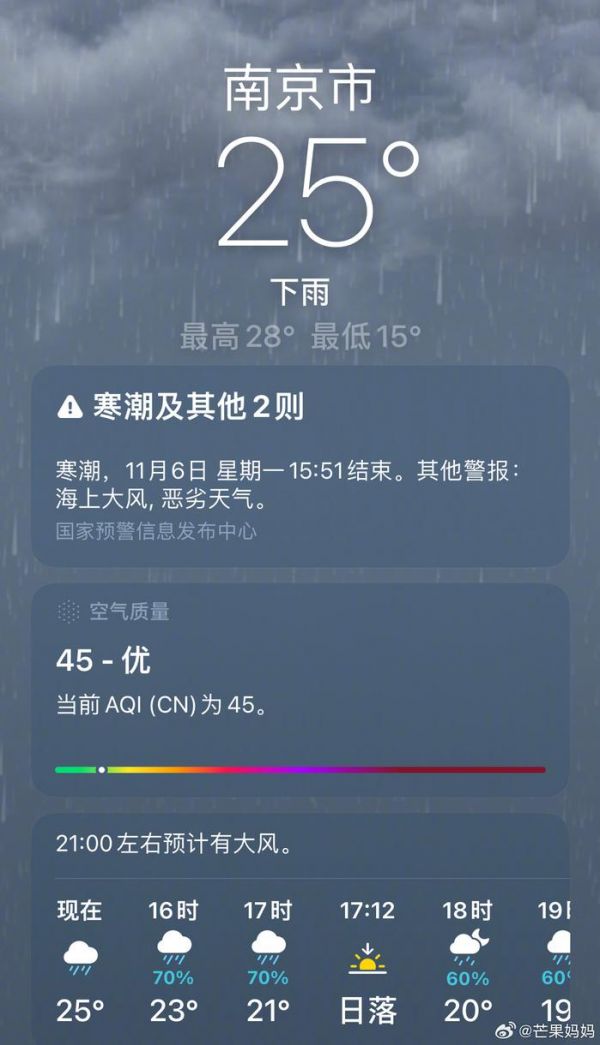Screen dimensions: 600x1045
Task: Open the hourly forecast card
Action: tap(300, 930)
